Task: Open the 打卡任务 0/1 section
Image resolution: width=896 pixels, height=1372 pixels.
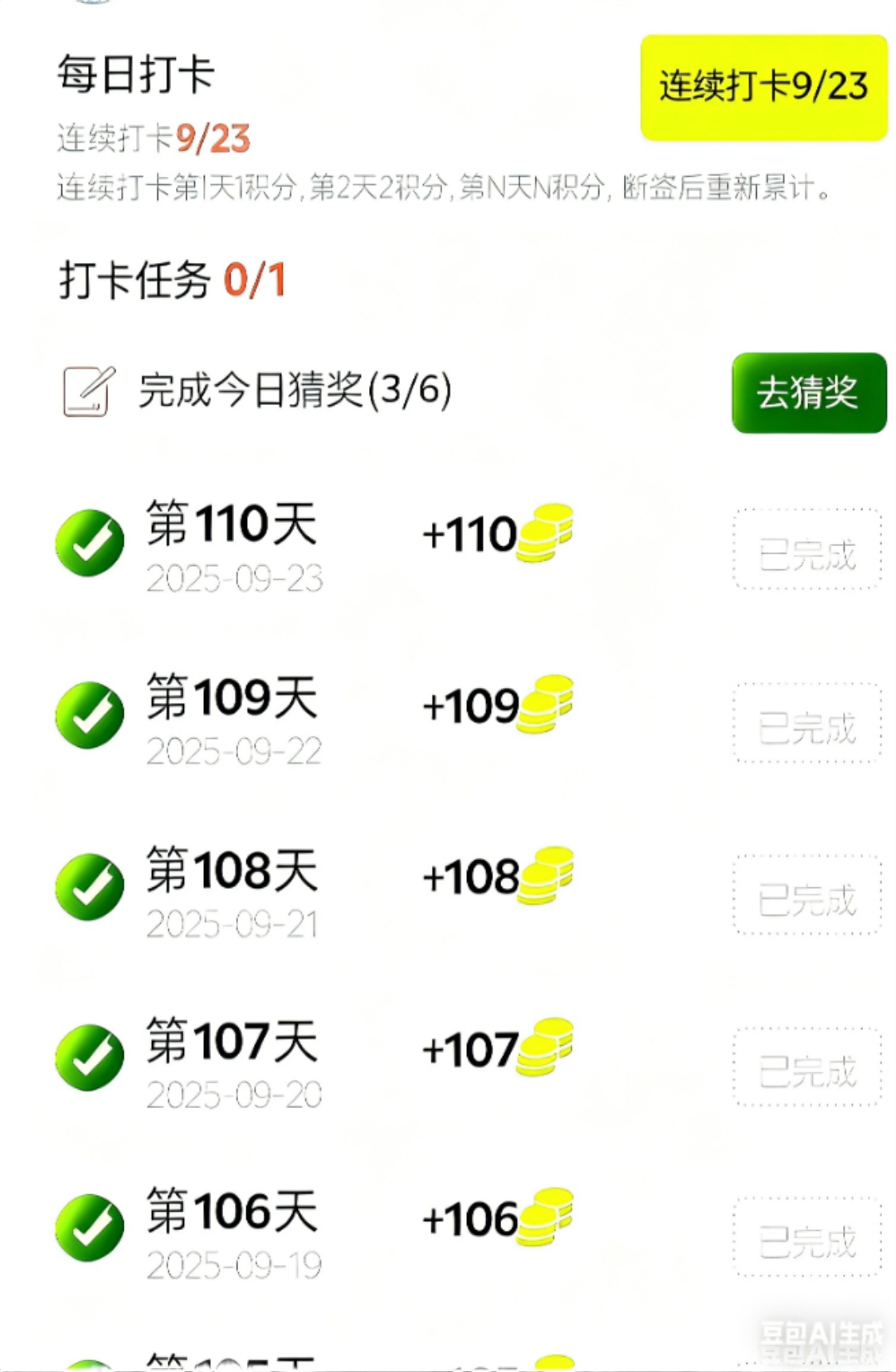Action: point(170,281)
